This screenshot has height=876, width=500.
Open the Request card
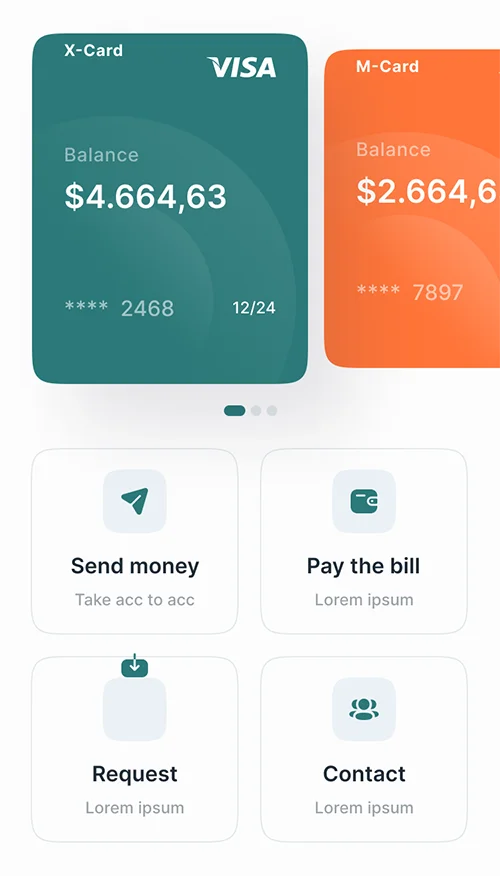point(135,749)
